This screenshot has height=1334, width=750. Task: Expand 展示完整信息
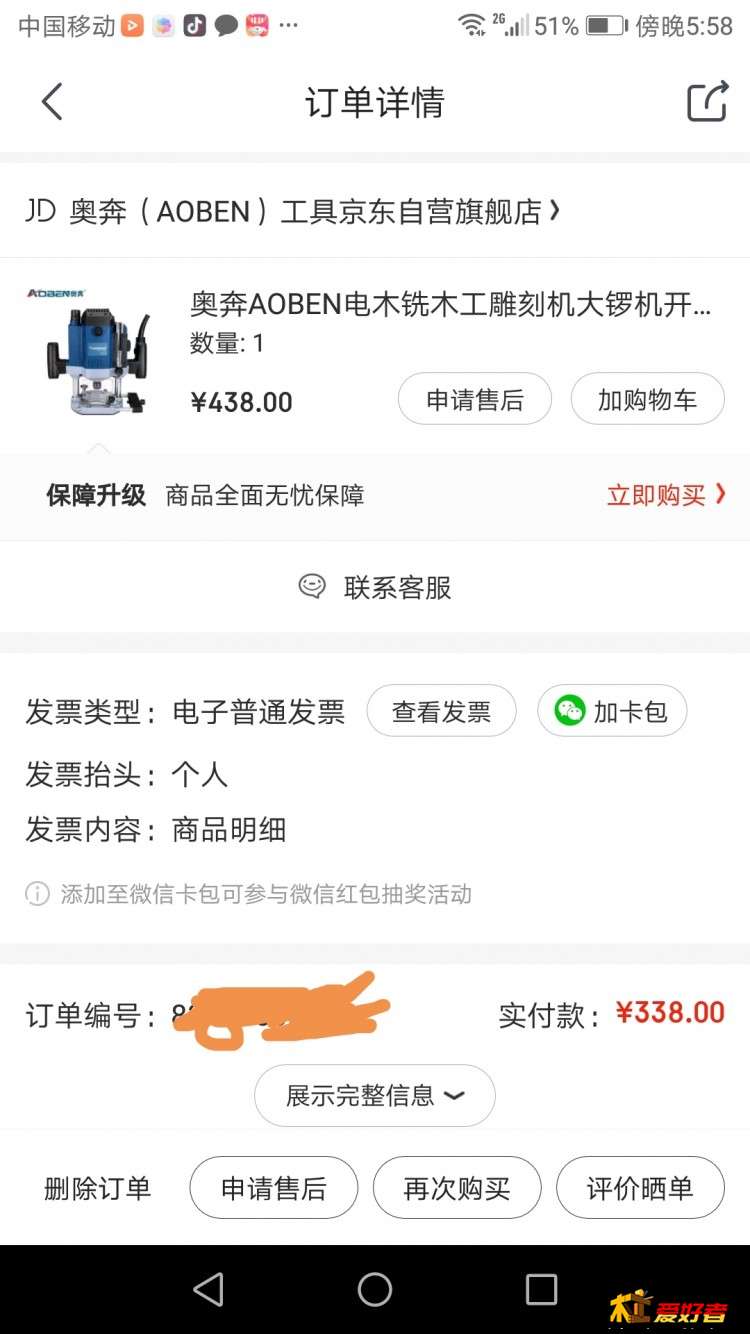tap(375, 1095)
